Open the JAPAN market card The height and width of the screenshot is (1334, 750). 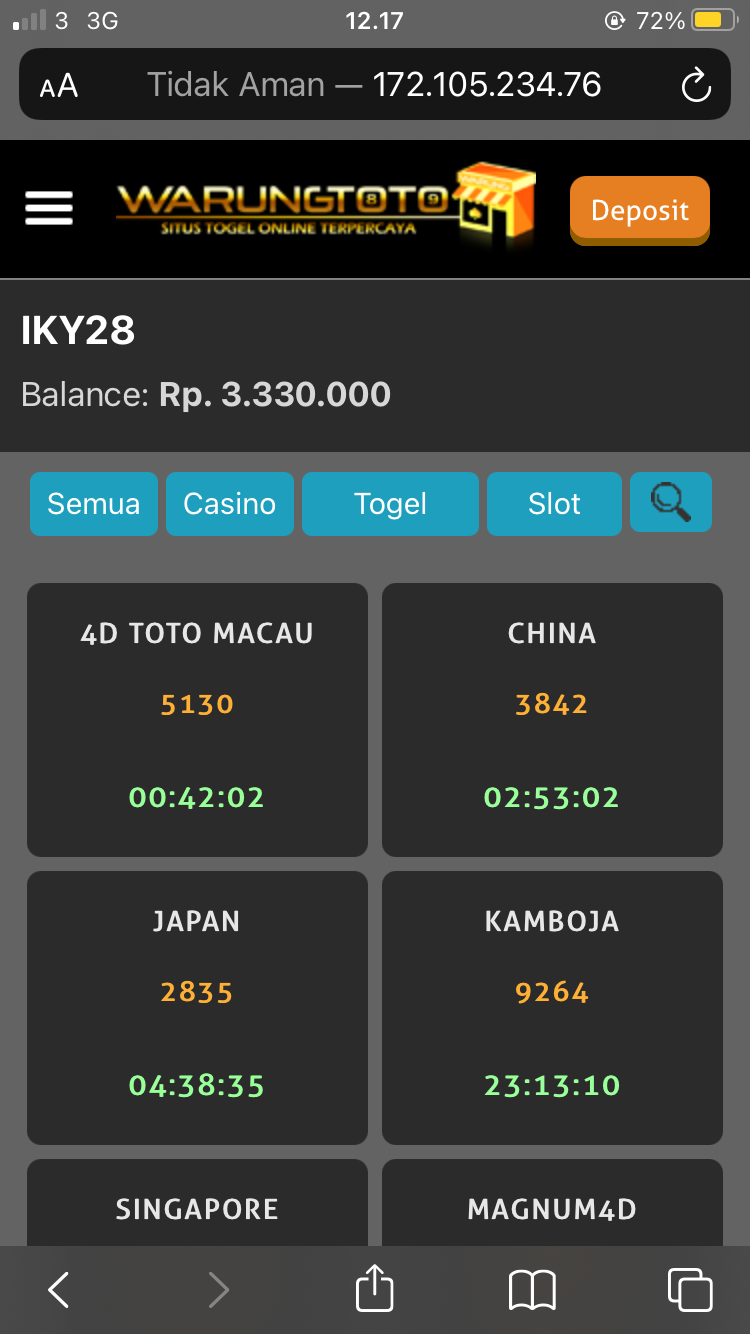point(197,1008)
